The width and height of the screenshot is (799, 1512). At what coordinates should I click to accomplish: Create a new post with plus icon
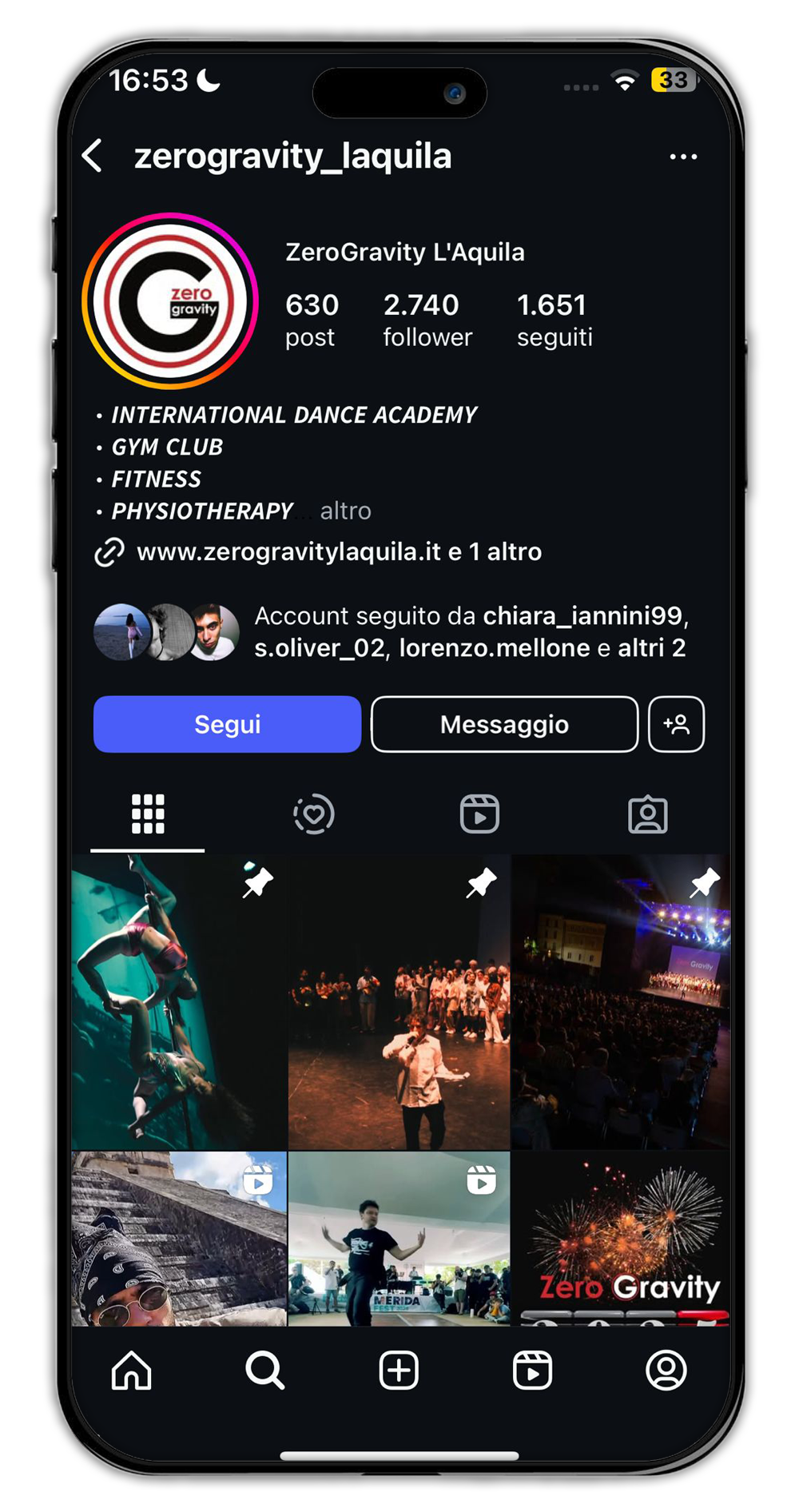(398, 1371)
